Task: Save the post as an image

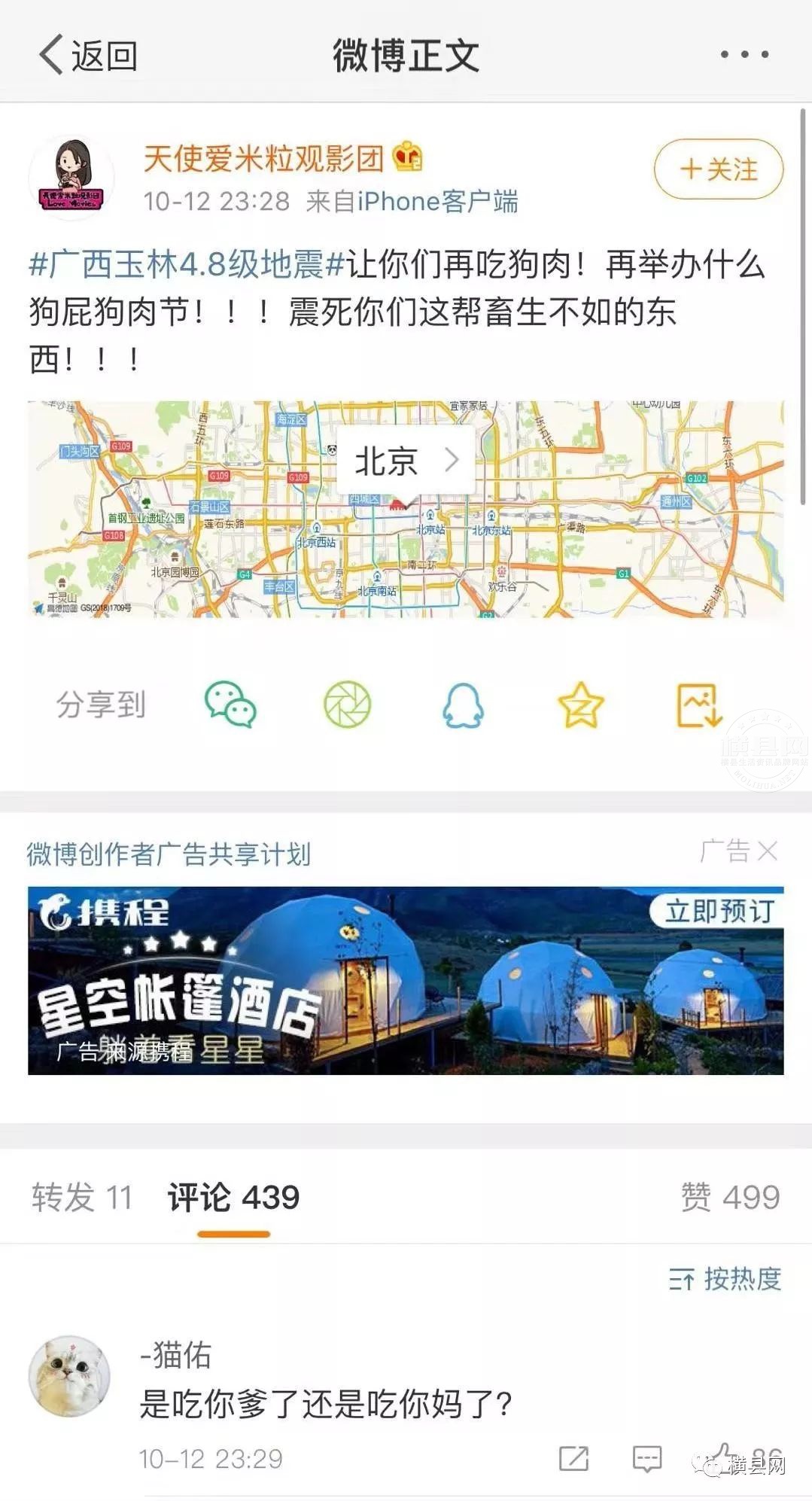Action: (x=698, y=705)
